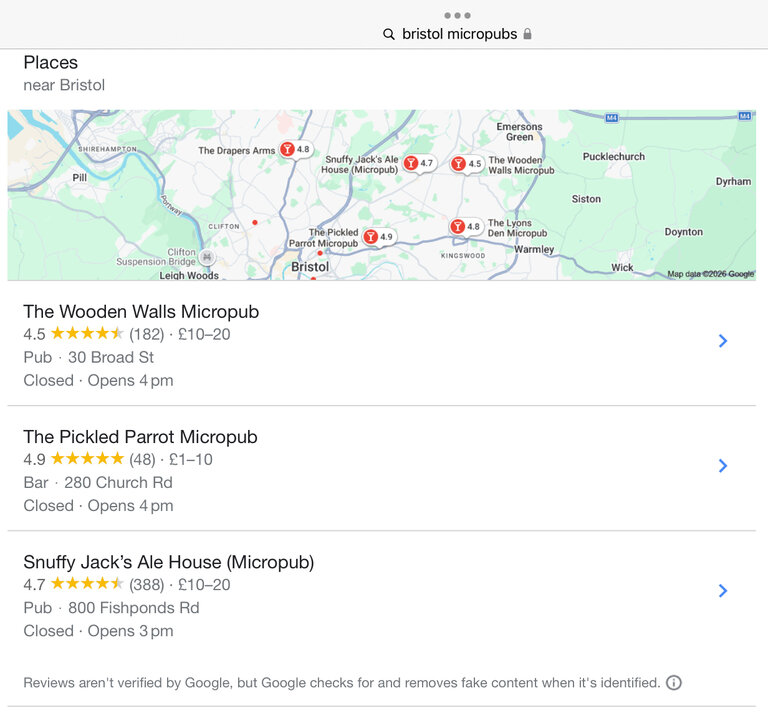Select The Wooden Walls 4.5 map pin
The width and height of the screenshot is (768, 721).
click(459, 164)
